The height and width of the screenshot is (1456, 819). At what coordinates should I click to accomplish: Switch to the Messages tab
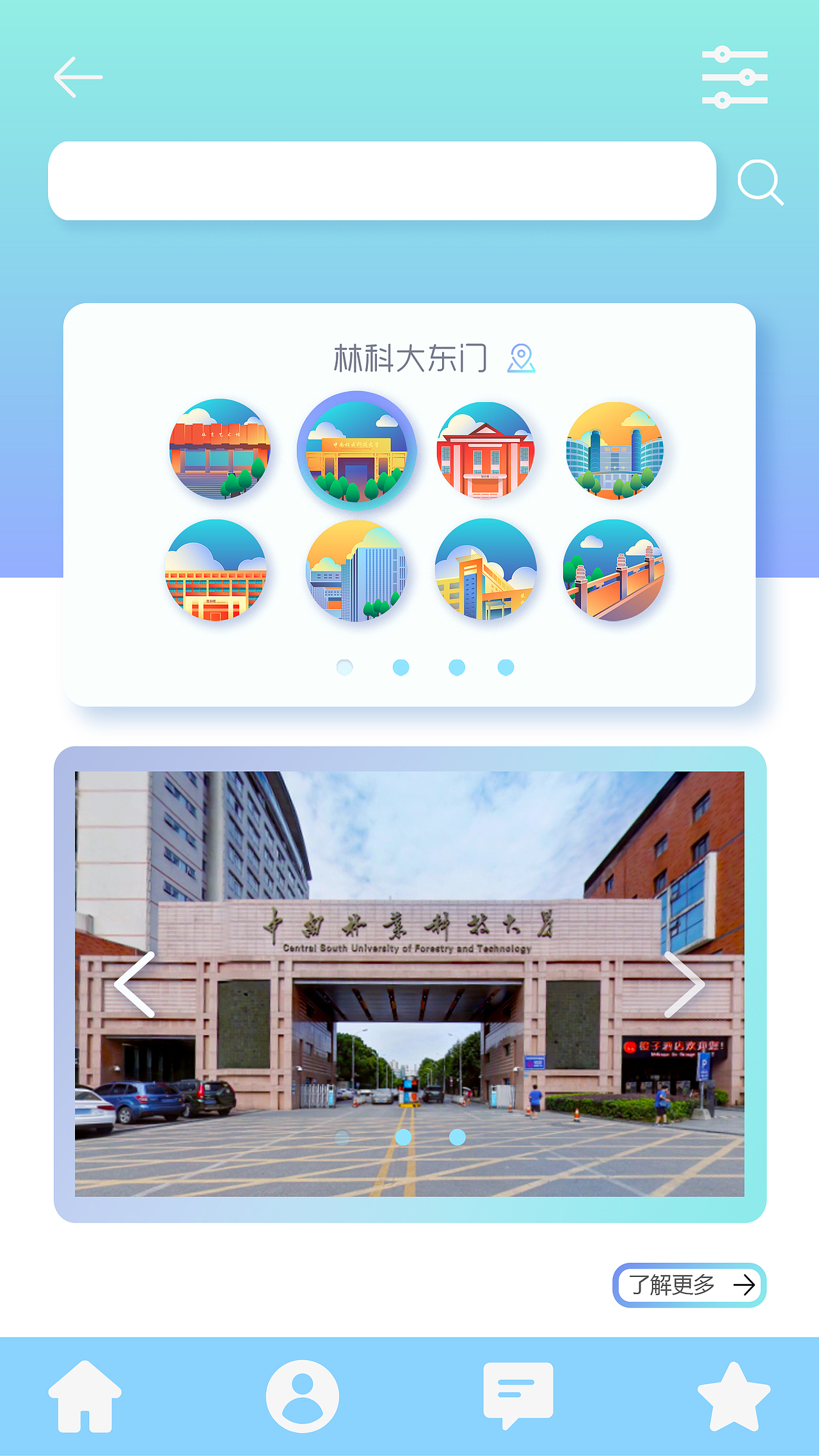pos(518,1396)
